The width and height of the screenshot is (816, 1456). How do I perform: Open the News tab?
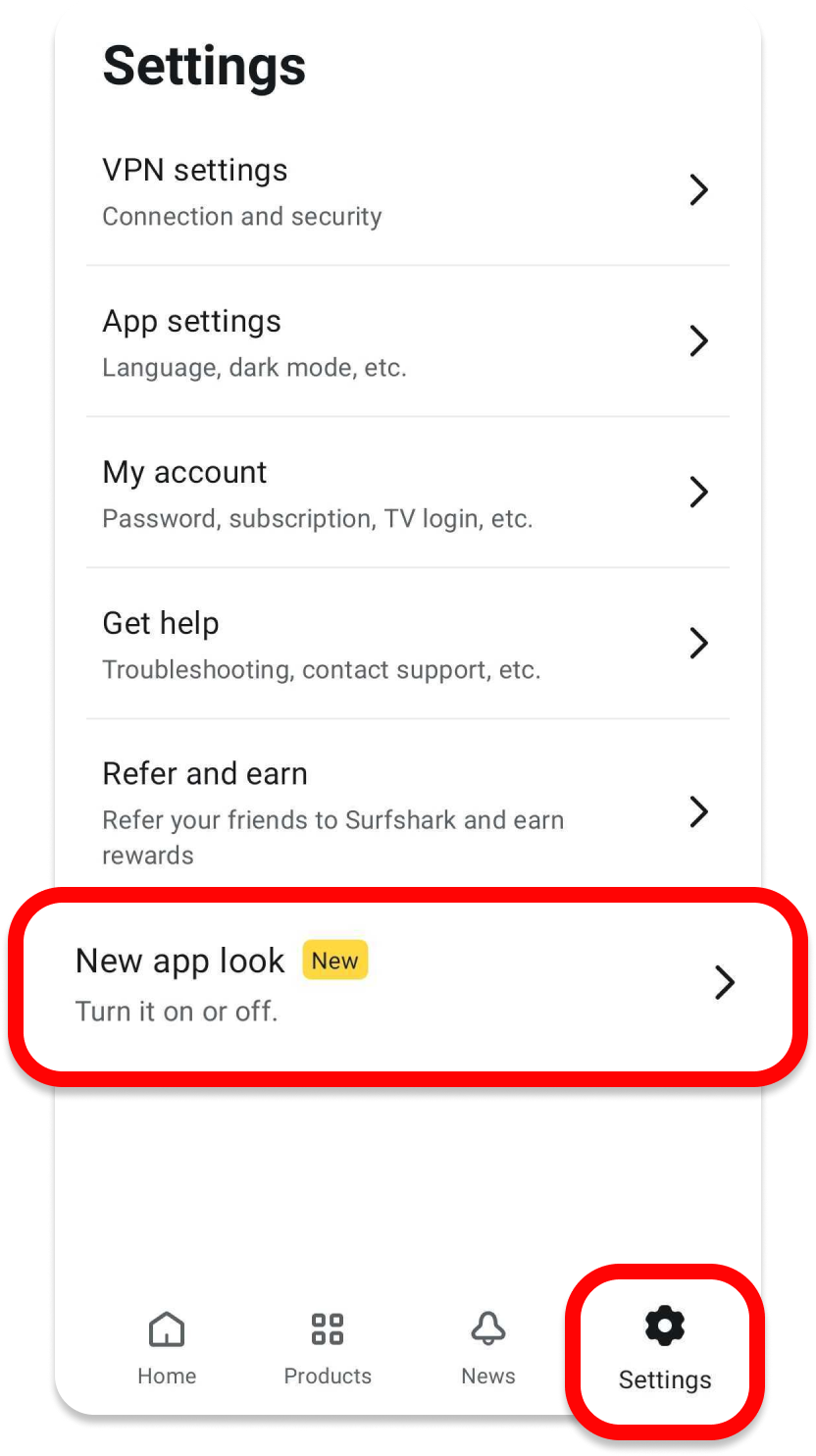coord(487,1349)
